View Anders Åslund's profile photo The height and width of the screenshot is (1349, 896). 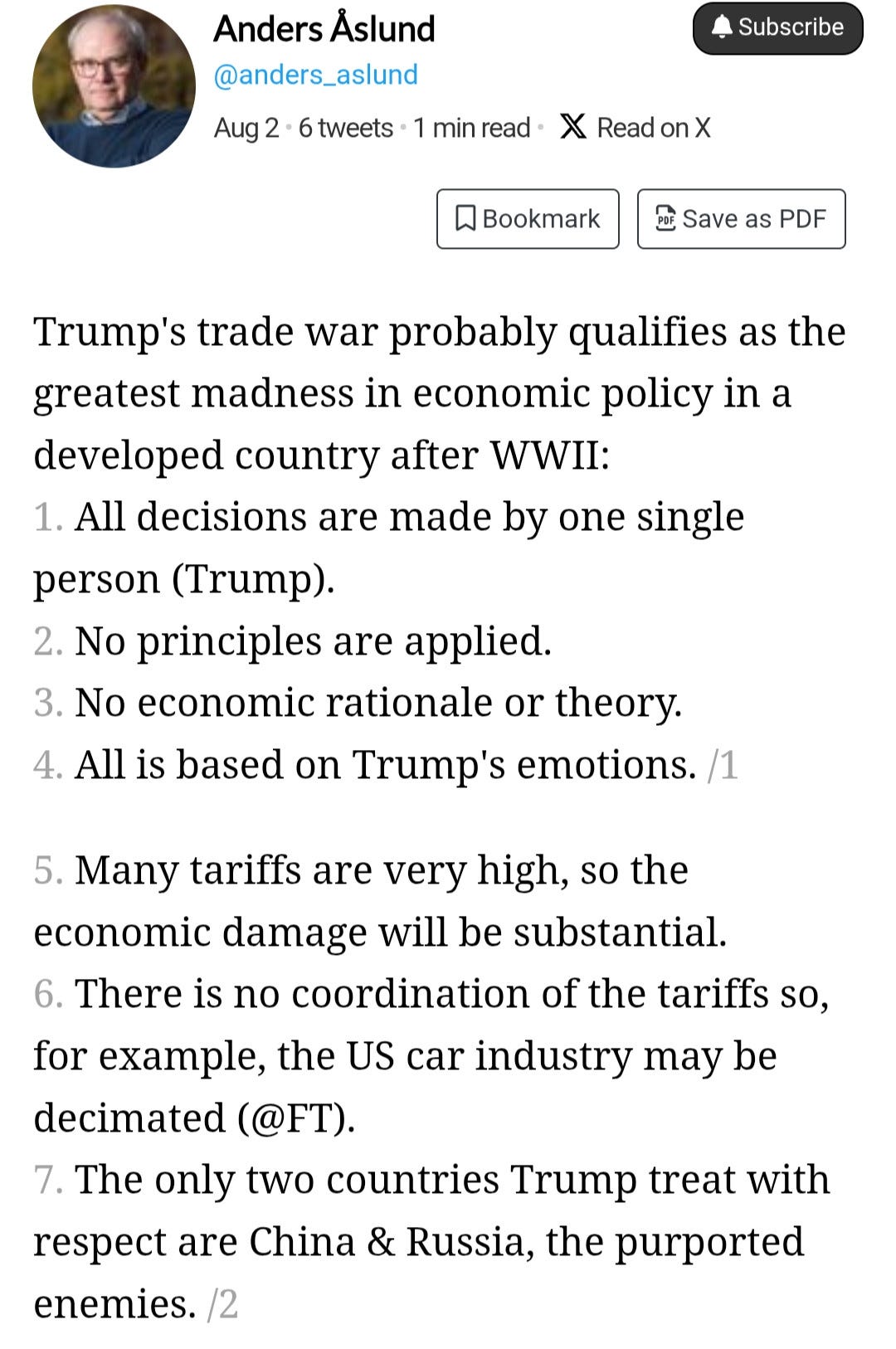tap(114, 85)
